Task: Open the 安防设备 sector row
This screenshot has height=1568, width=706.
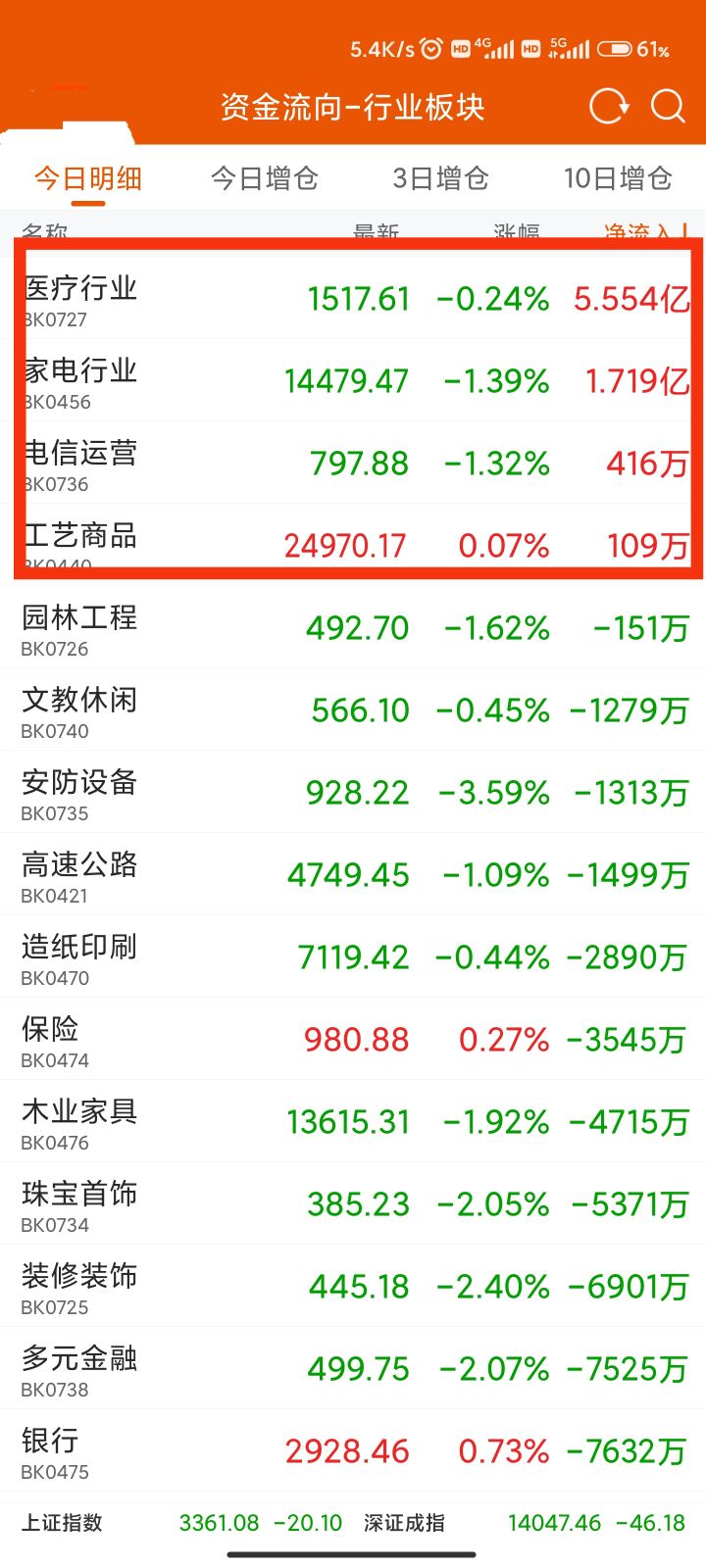Action: point(353,793)
